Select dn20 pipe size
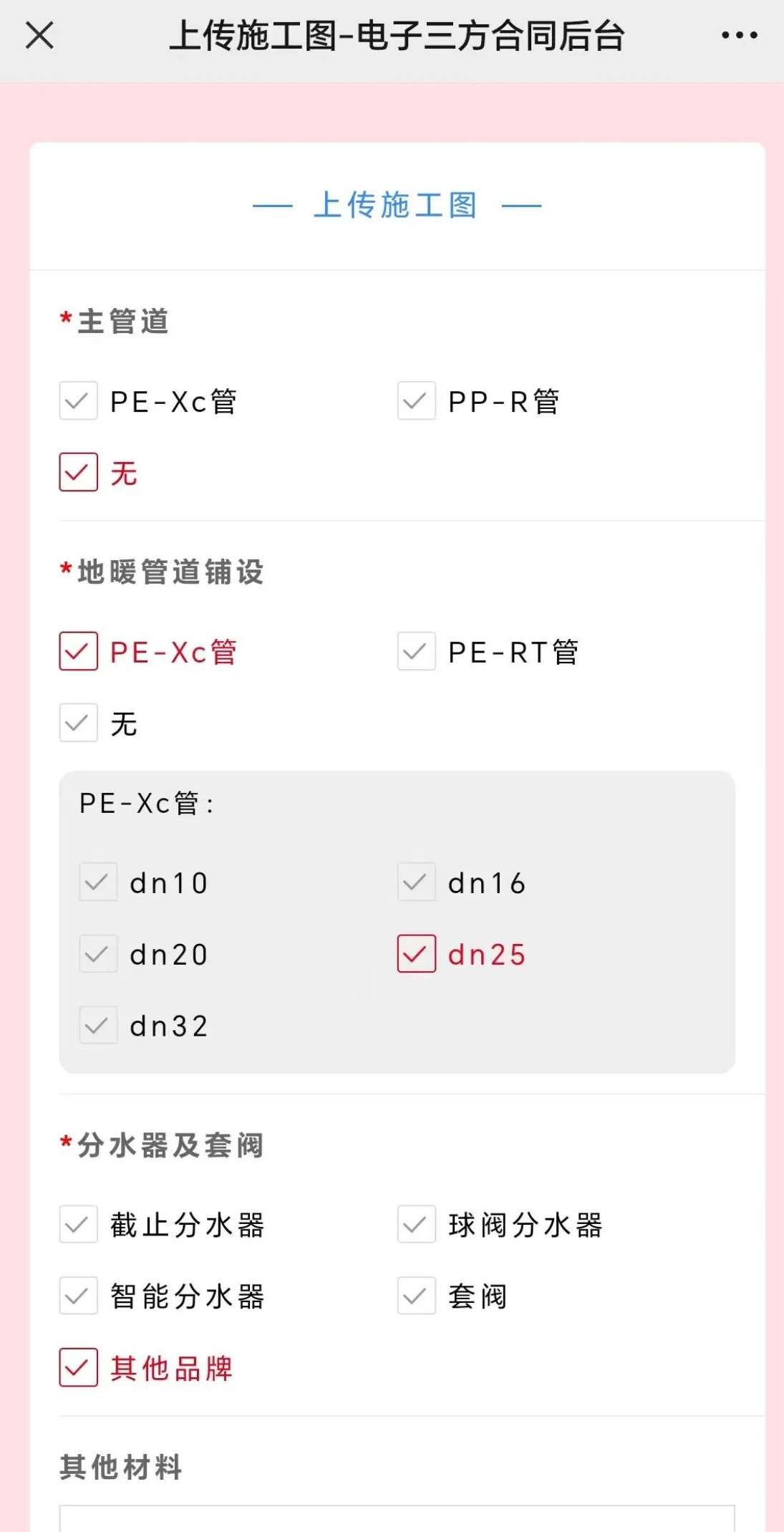The width and height of the screenshot is (784, 1532). tap(99, 954)
